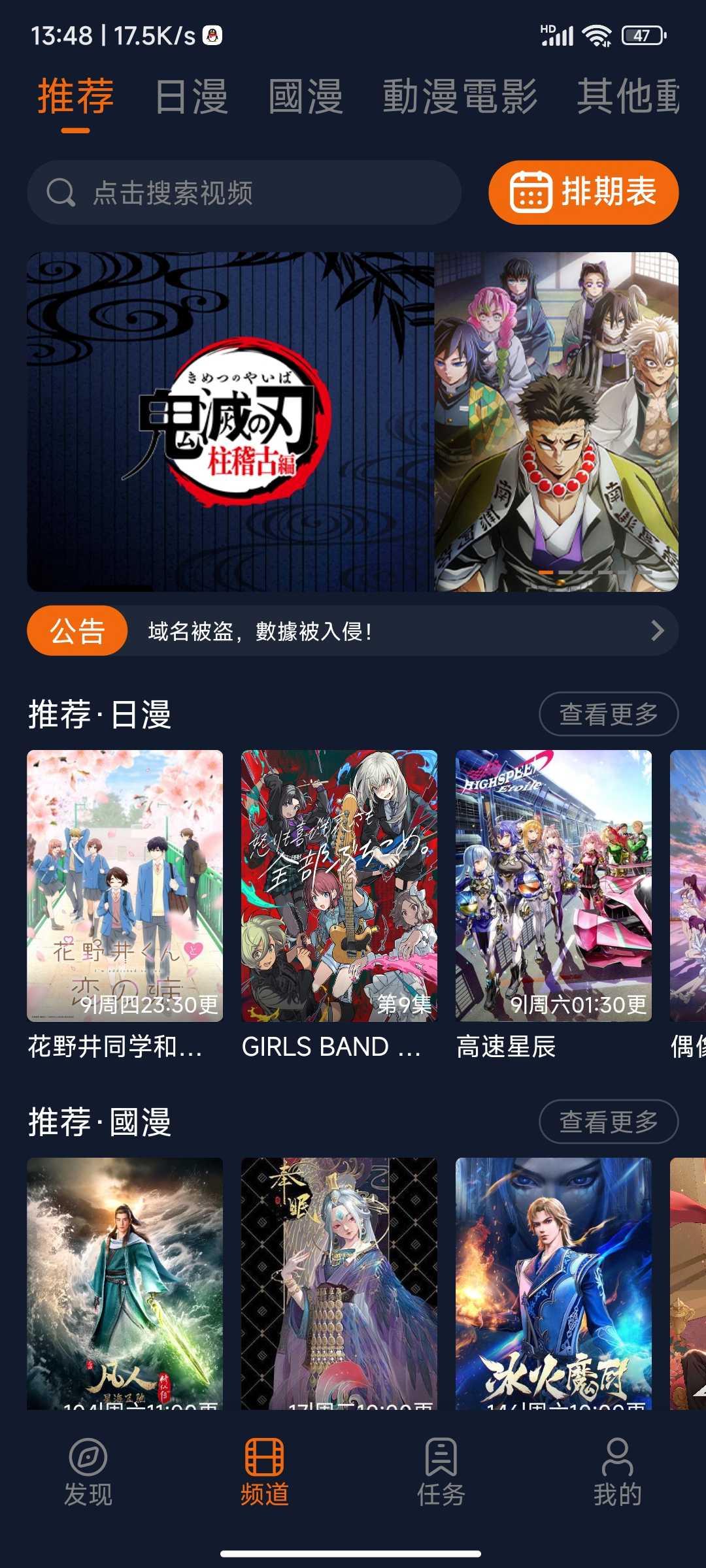706x1568 pixels.
Task: Switch to the 我的 profile tab
Action: pos(617,1470)
